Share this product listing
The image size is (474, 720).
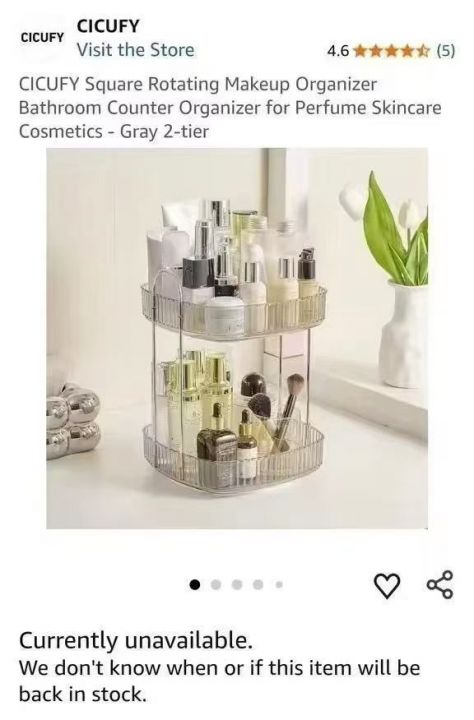click(x=440, y=585)
